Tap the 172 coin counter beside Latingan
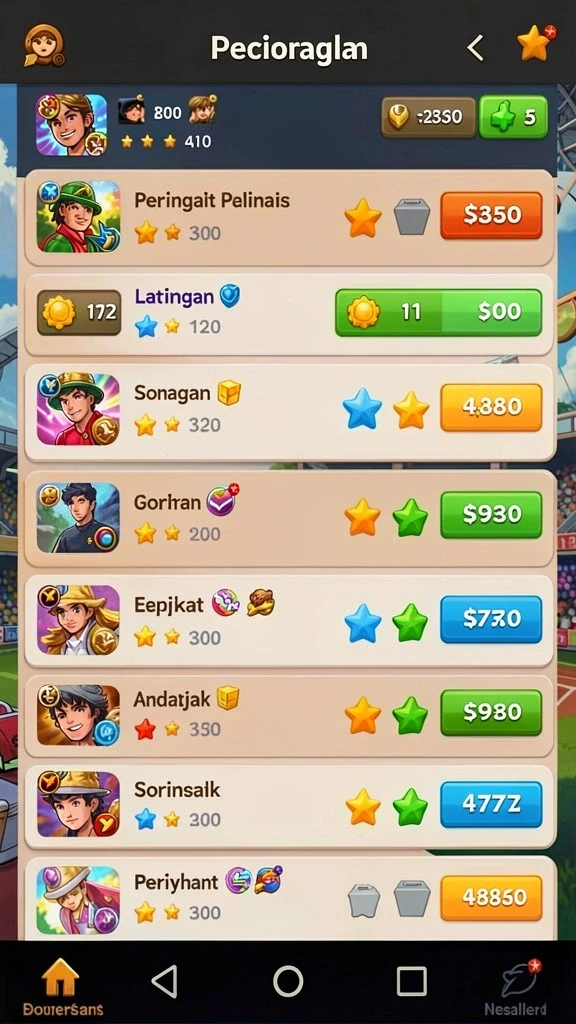The width and height of the screenshot is (576, 1024). (79, 313)
